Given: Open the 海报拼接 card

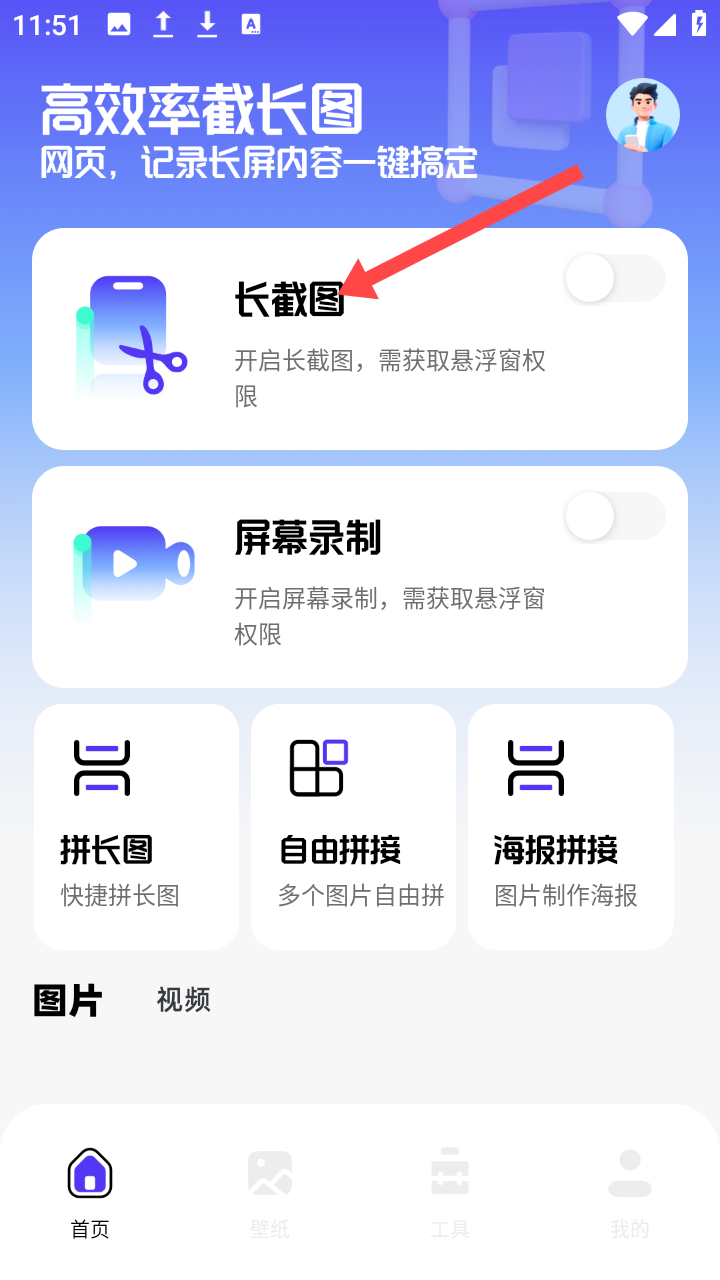Looking at the screenshot, I should point(570,827).
